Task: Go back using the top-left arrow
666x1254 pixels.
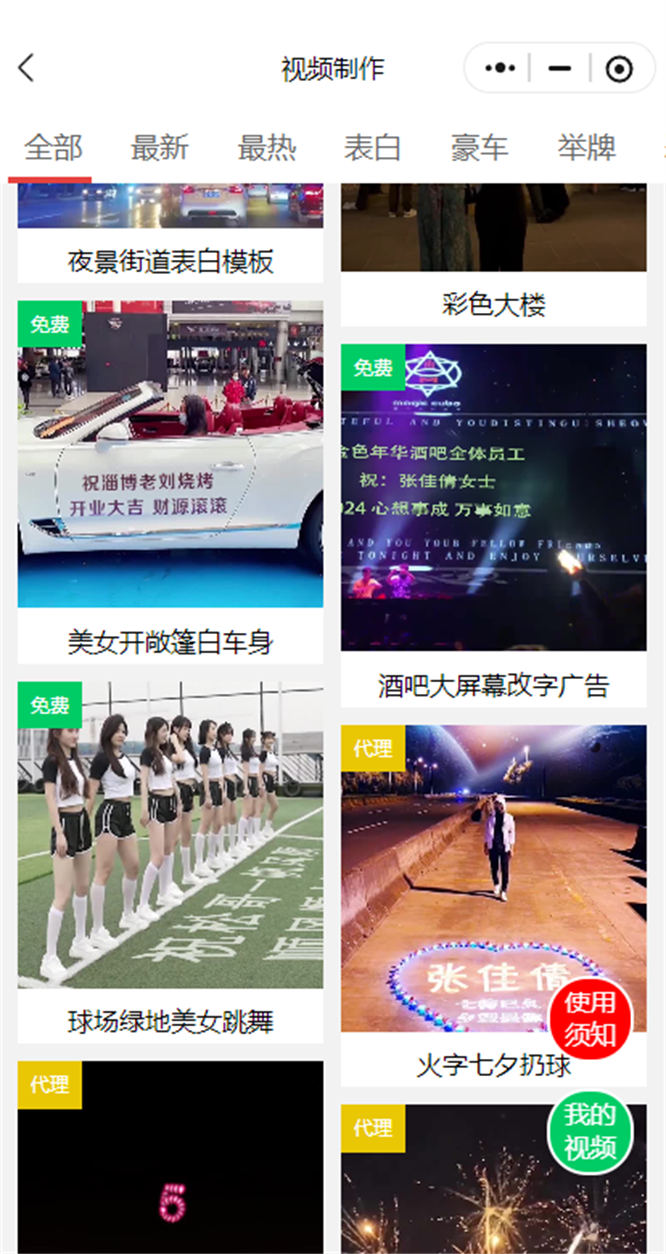Action: [x=27, y=68]
